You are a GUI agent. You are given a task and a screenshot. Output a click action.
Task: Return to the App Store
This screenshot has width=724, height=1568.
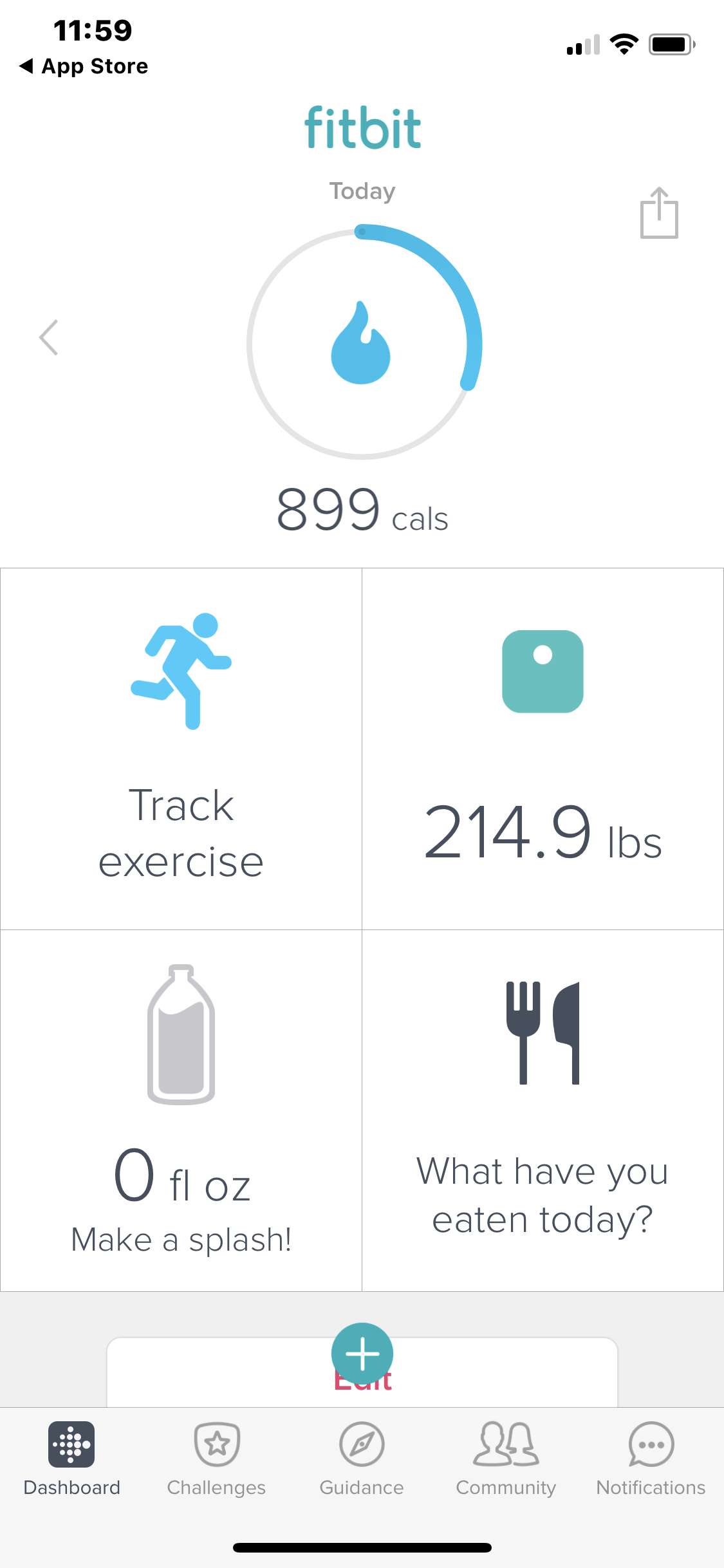pos(84,66)
